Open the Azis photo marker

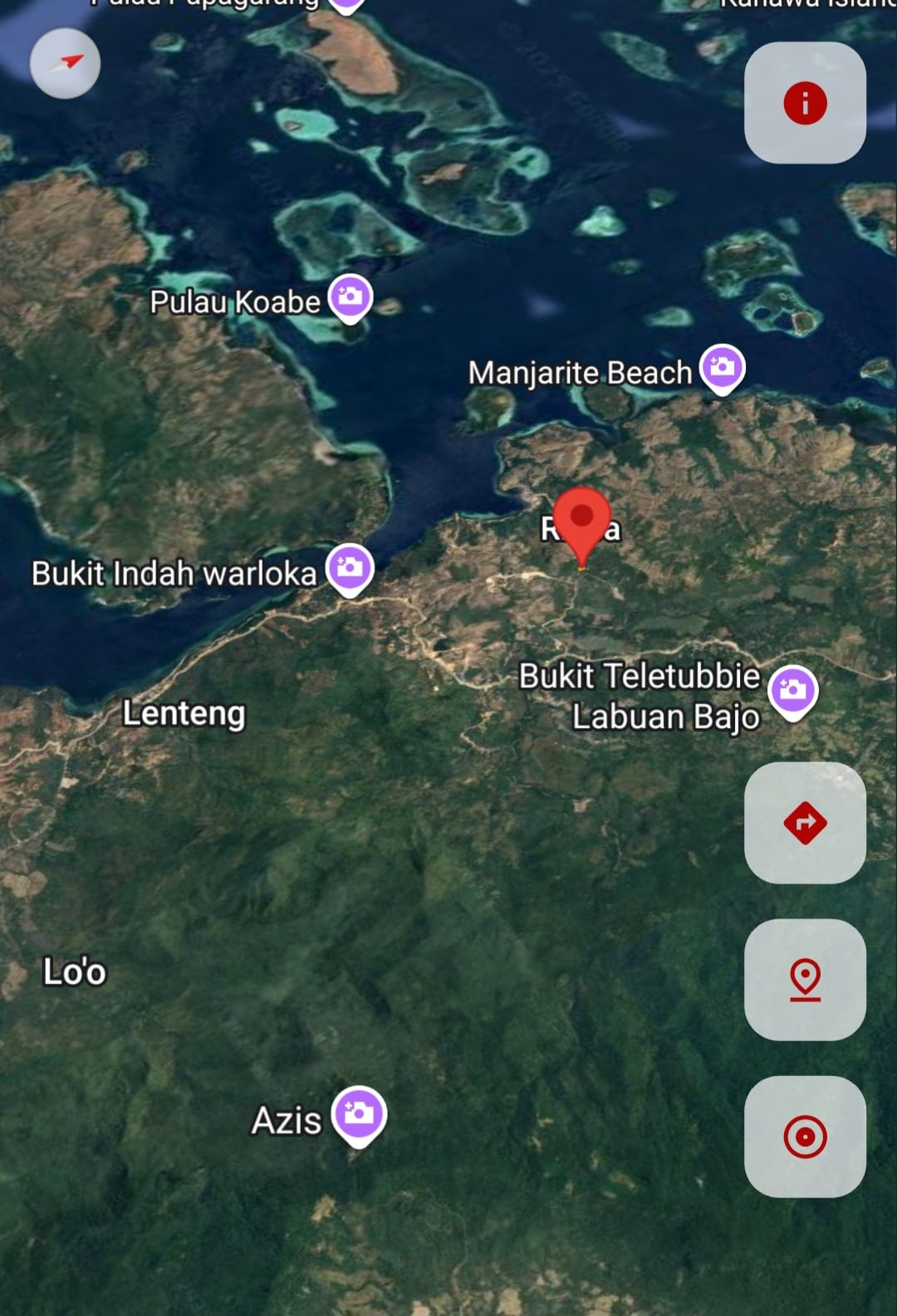pyautogui.click(x=359, y=1114)
